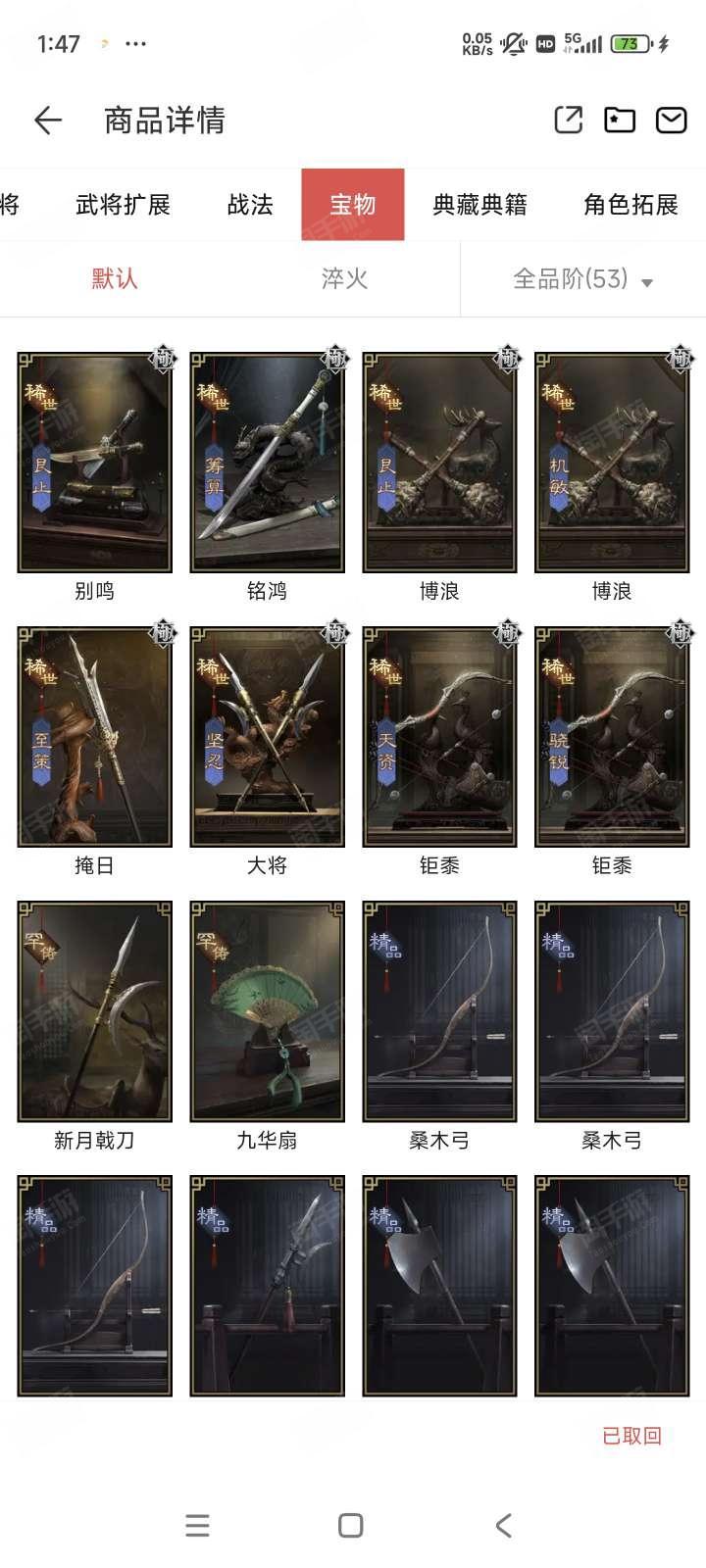
Task: Tap the 已取回 status button
Action: coord(631,1436)
